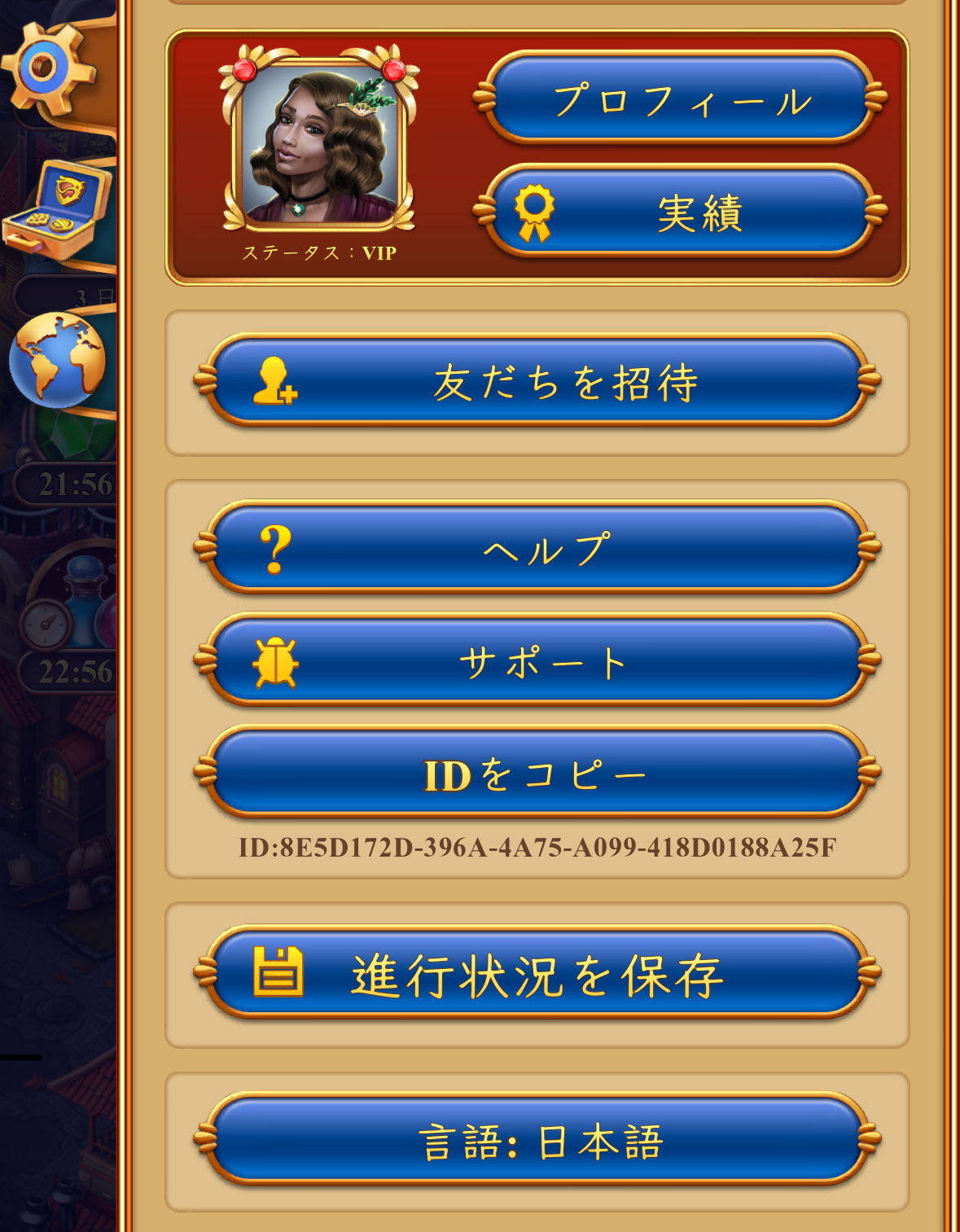
Task: Open the globe world map icon
Action: coord(57,360)
